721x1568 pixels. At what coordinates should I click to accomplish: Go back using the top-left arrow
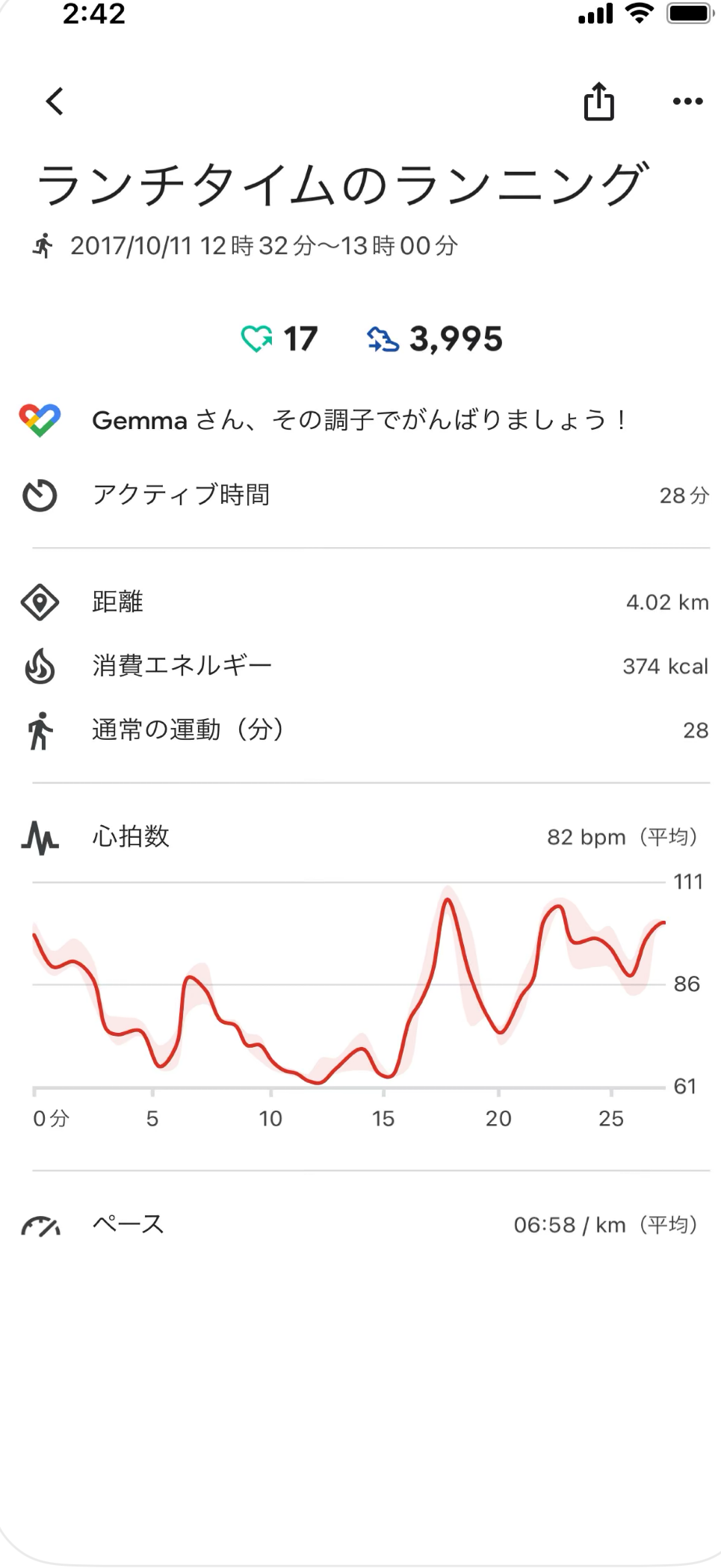point(55,101)
